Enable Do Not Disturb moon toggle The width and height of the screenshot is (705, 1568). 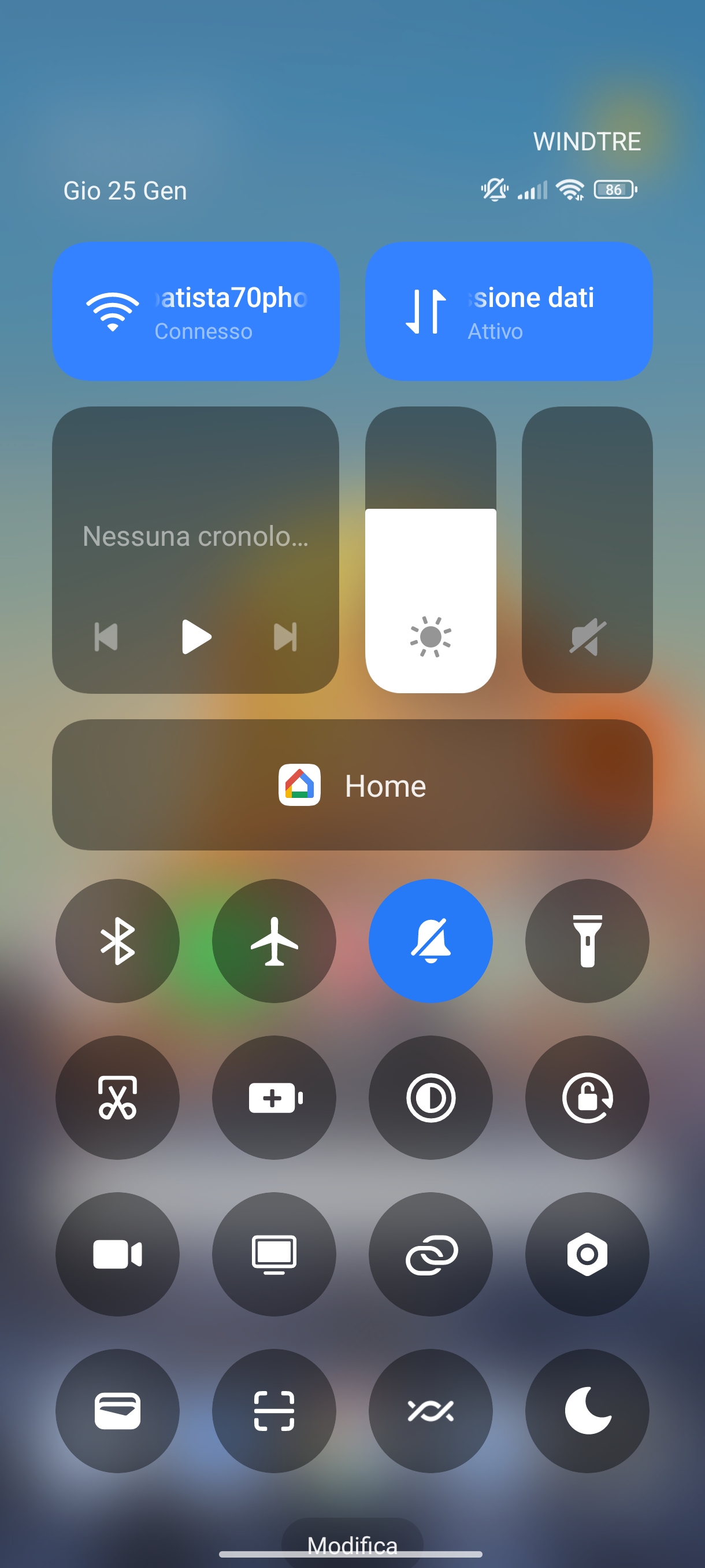click(587, 1411)
